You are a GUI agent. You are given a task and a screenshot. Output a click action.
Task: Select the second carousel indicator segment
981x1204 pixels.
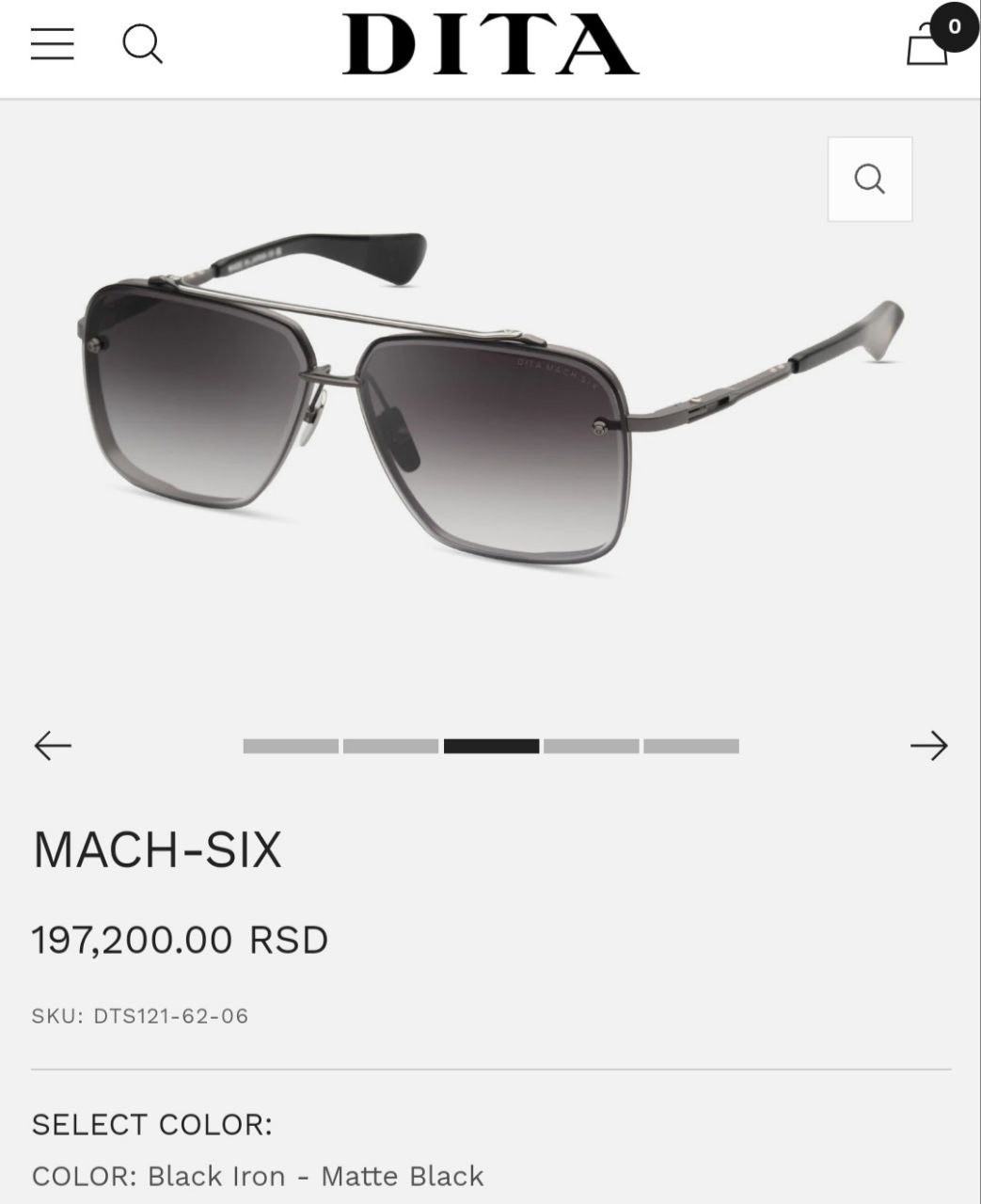tap(390, 746)
